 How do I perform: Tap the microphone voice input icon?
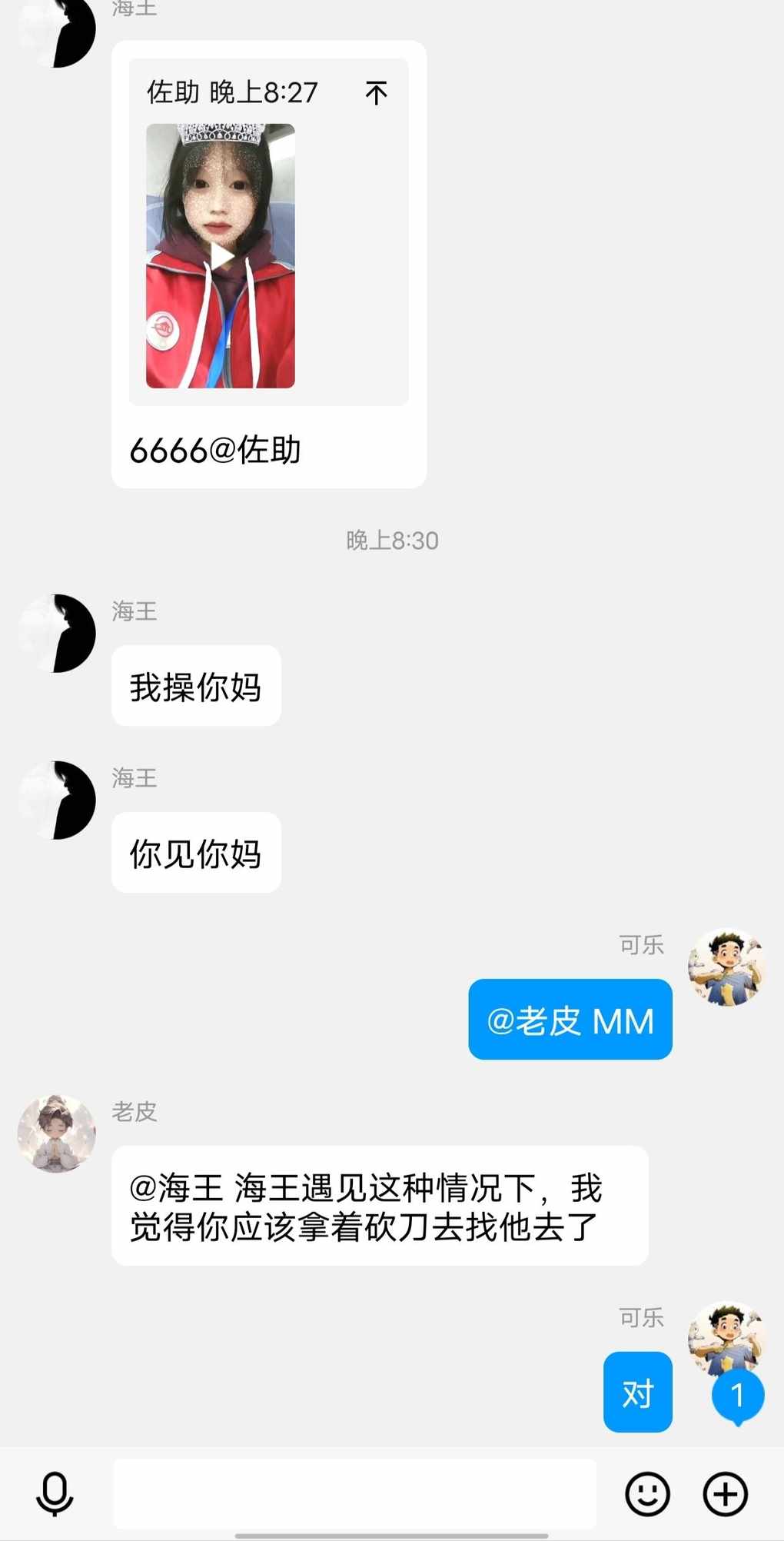pyautogui.click(x=55, y=1493)
